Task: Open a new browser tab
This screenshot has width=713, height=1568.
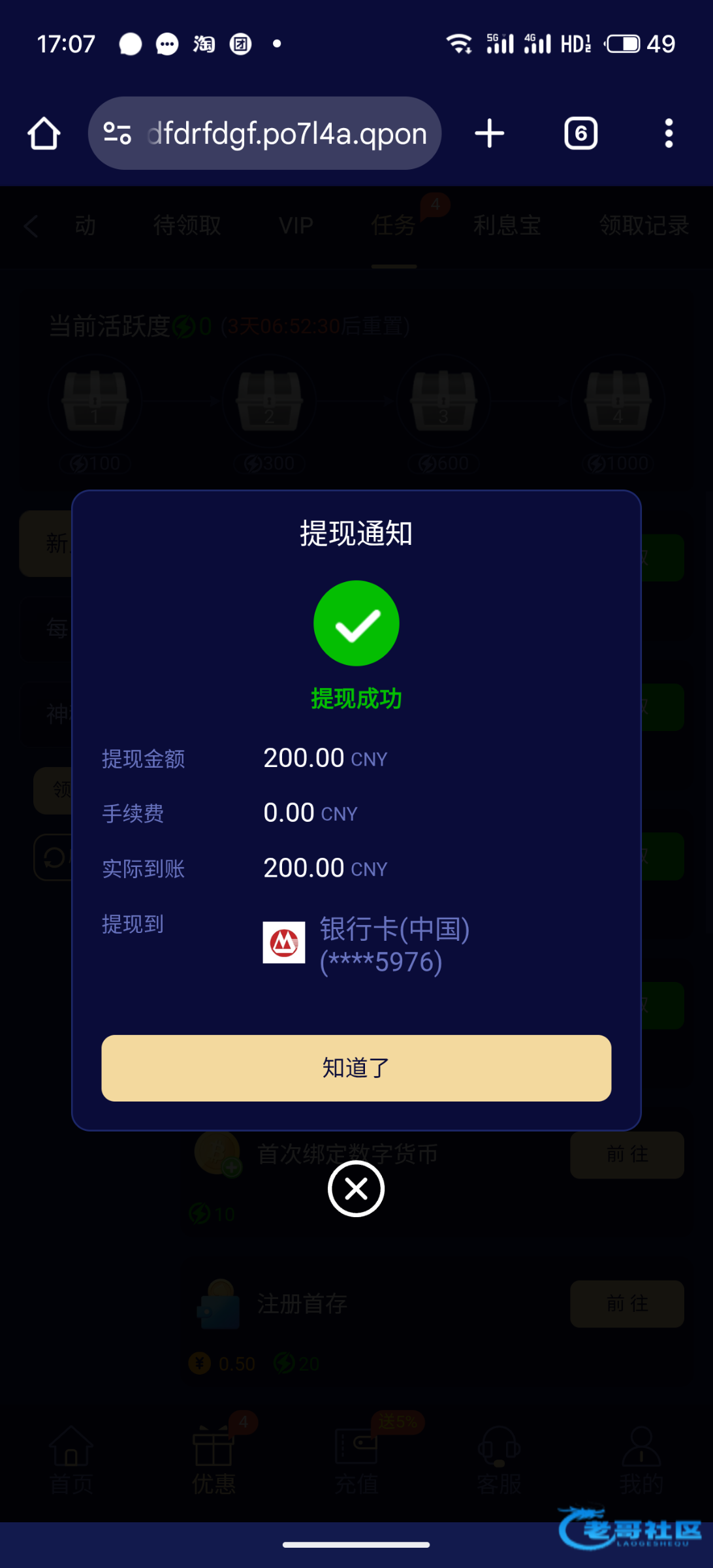Action: (x=489, y=134)
